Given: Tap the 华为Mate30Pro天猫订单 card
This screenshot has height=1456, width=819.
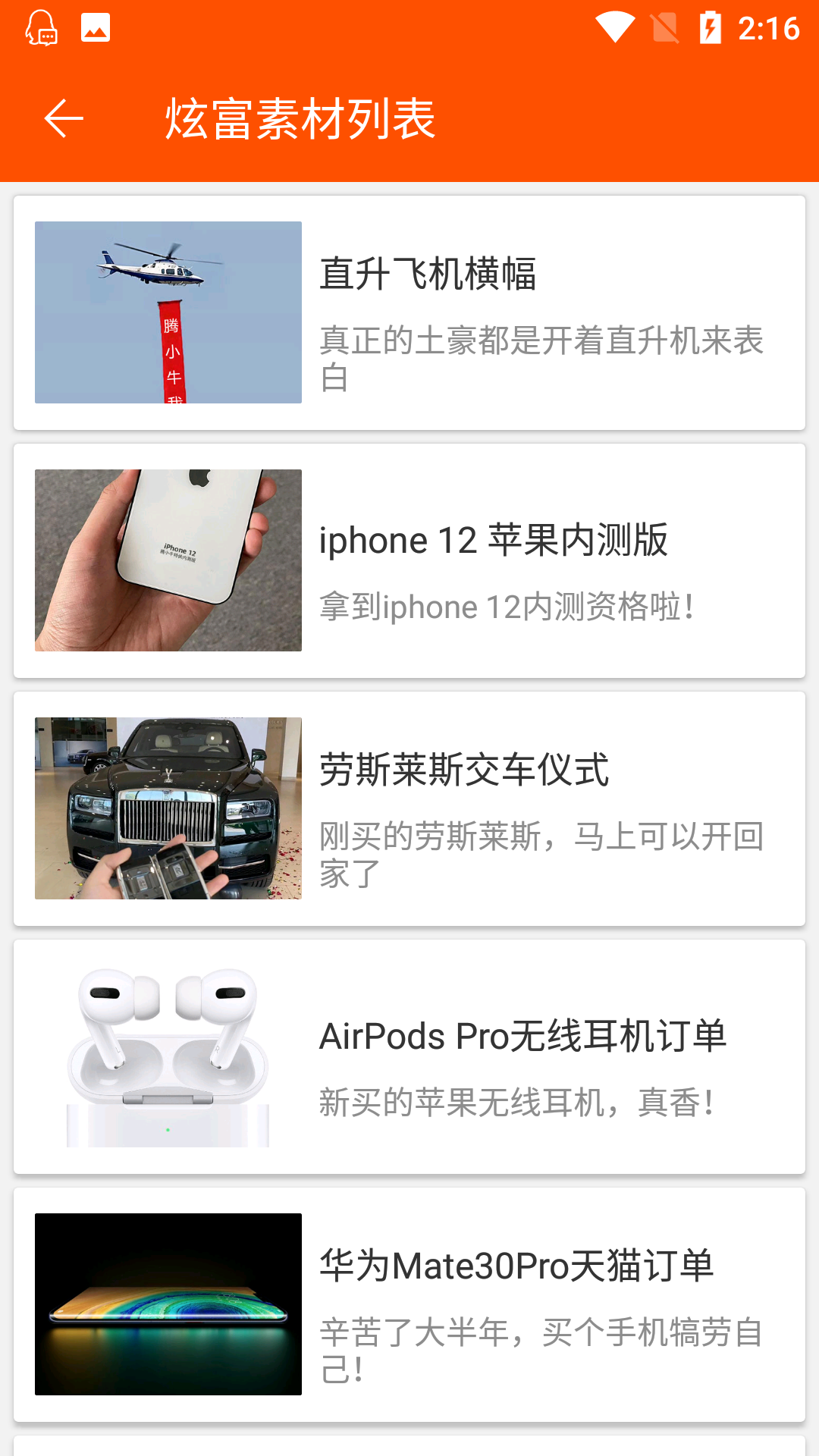Looking at the screenshot, I should point(409,1304).
